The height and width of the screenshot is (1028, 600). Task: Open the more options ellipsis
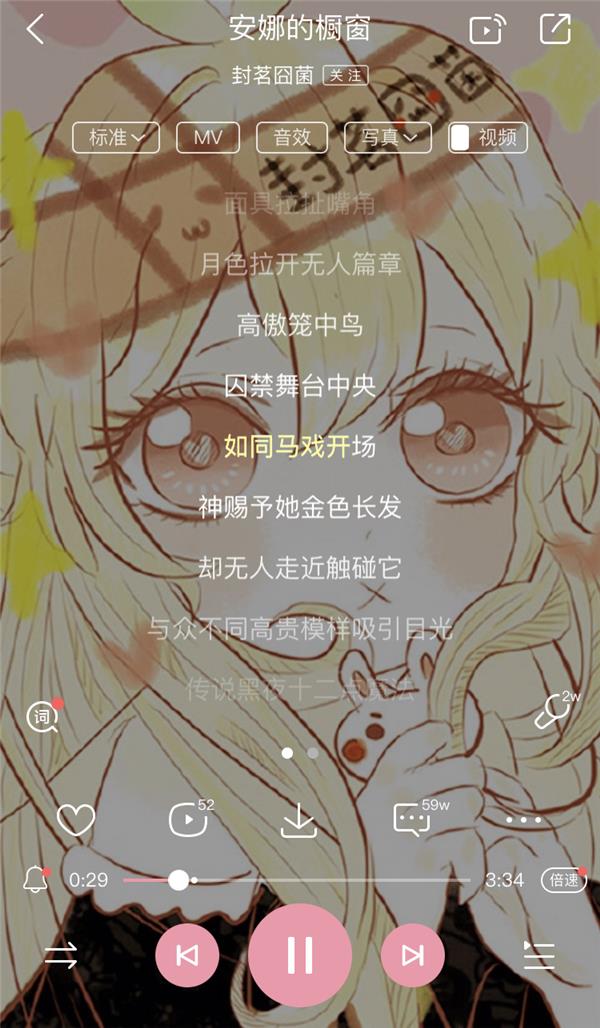pos(523,821)
